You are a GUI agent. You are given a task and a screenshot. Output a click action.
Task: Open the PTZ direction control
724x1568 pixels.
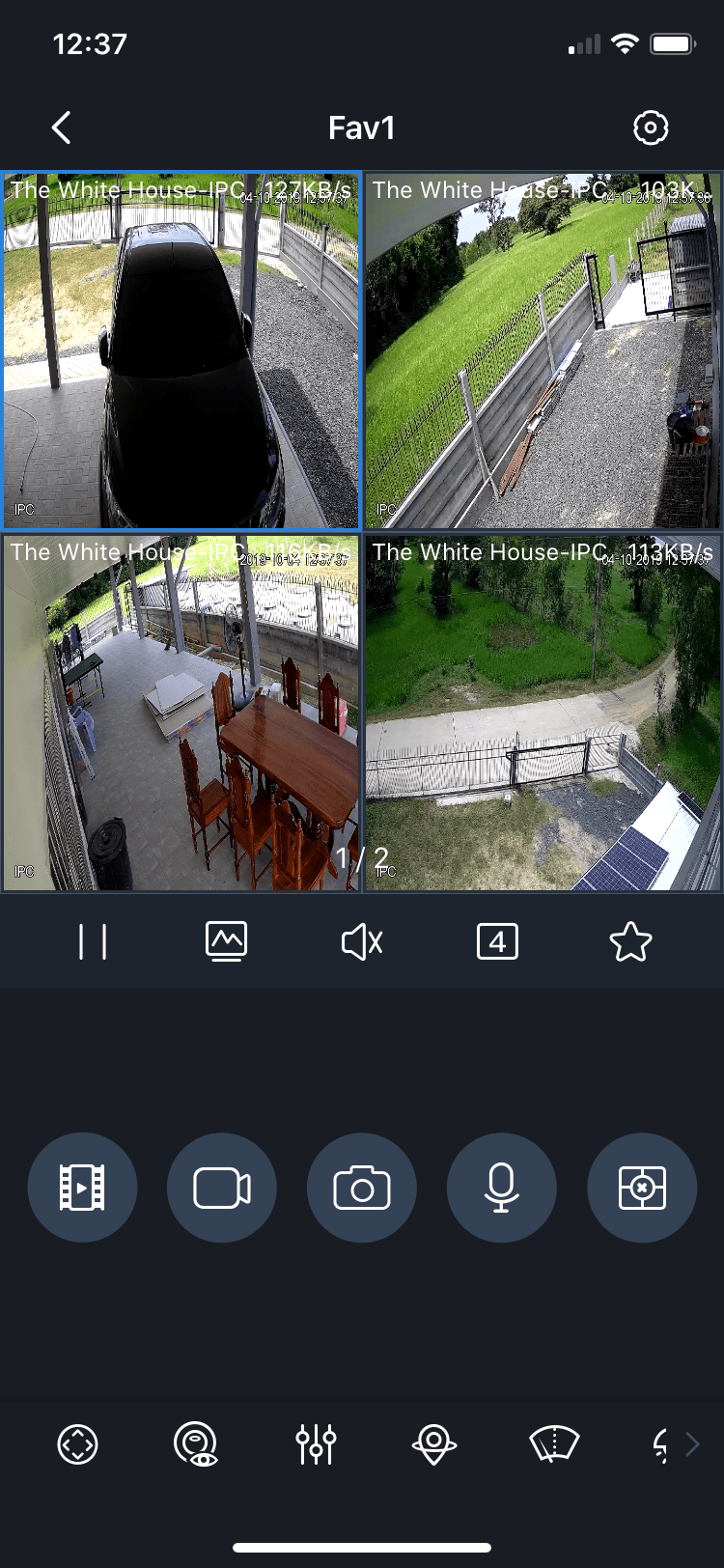tap(77, 1444)
